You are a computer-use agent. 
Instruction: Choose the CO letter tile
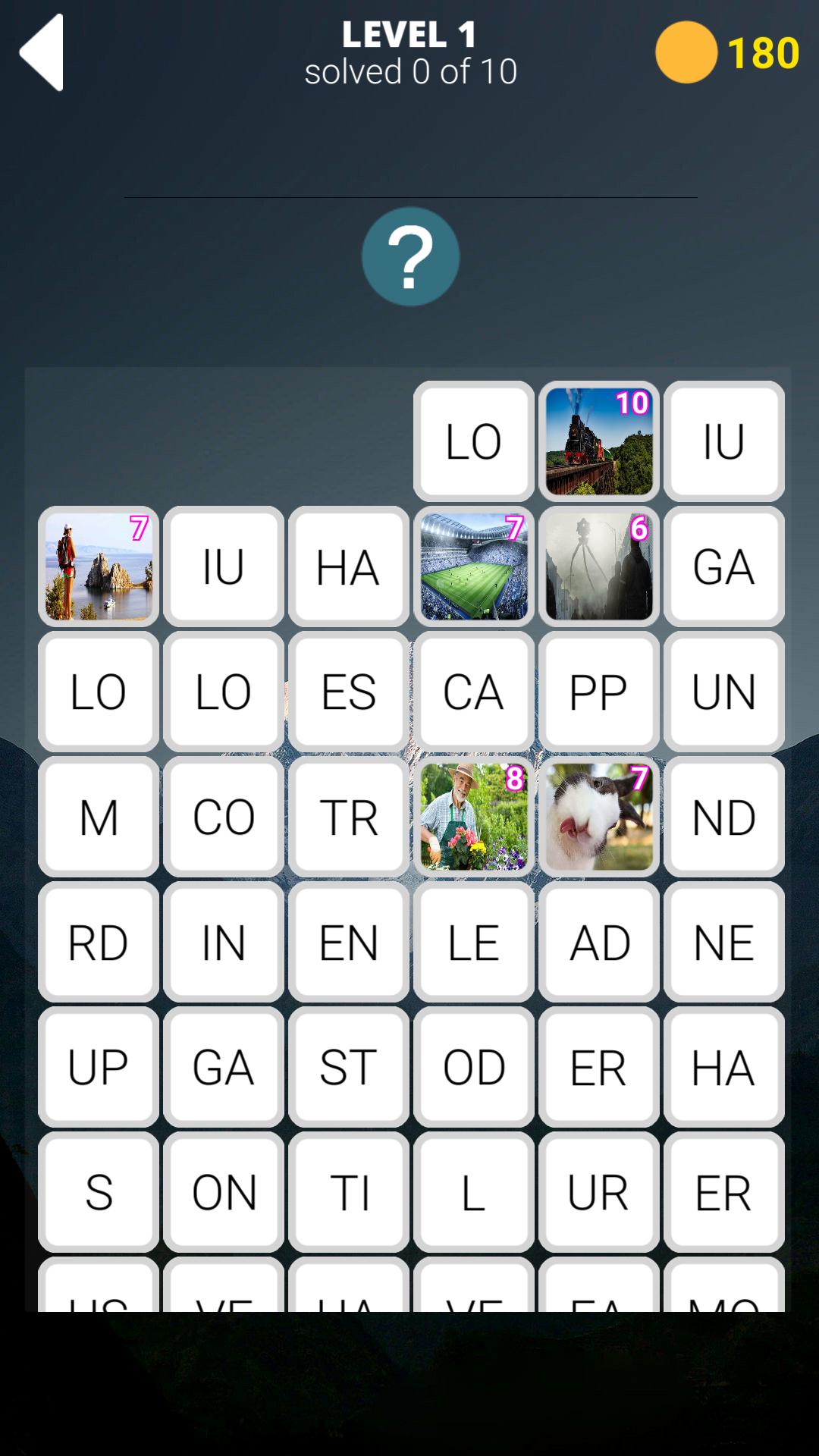[x=224, y=817]
